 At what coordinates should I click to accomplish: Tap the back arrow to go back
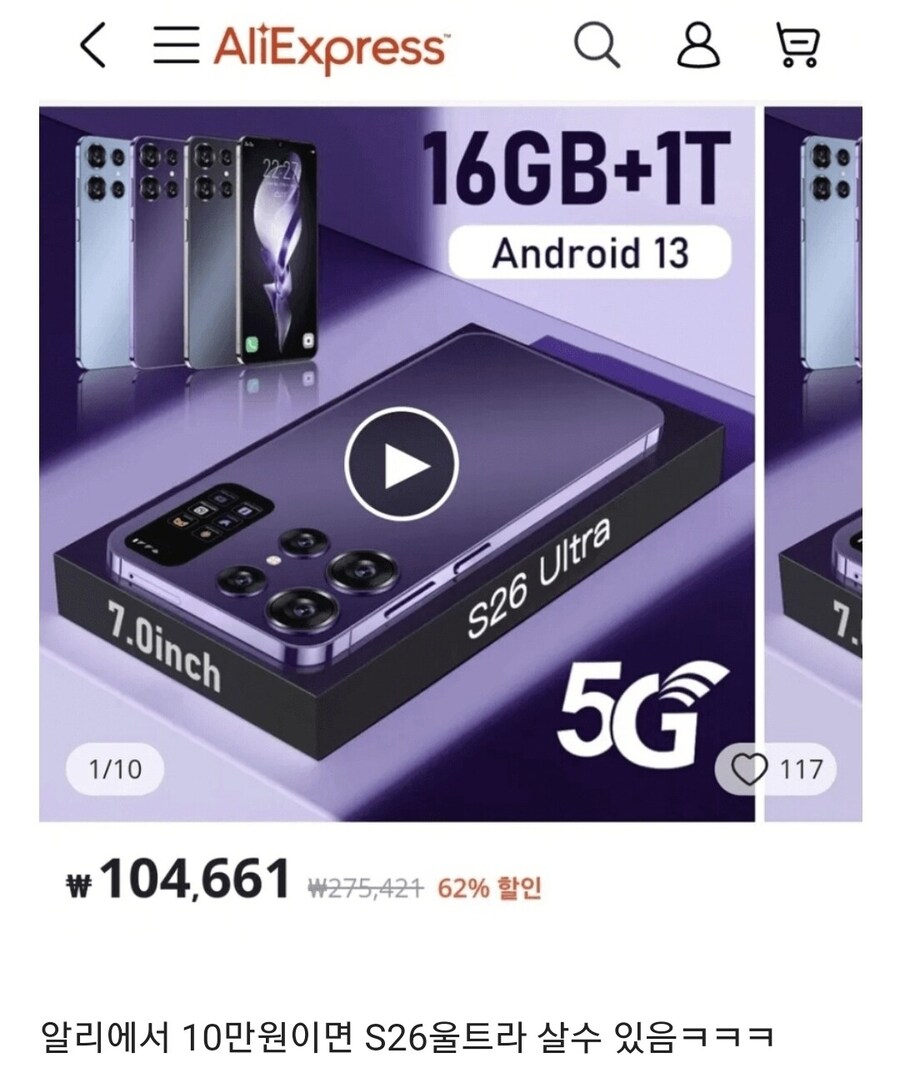tap(90, 44)
